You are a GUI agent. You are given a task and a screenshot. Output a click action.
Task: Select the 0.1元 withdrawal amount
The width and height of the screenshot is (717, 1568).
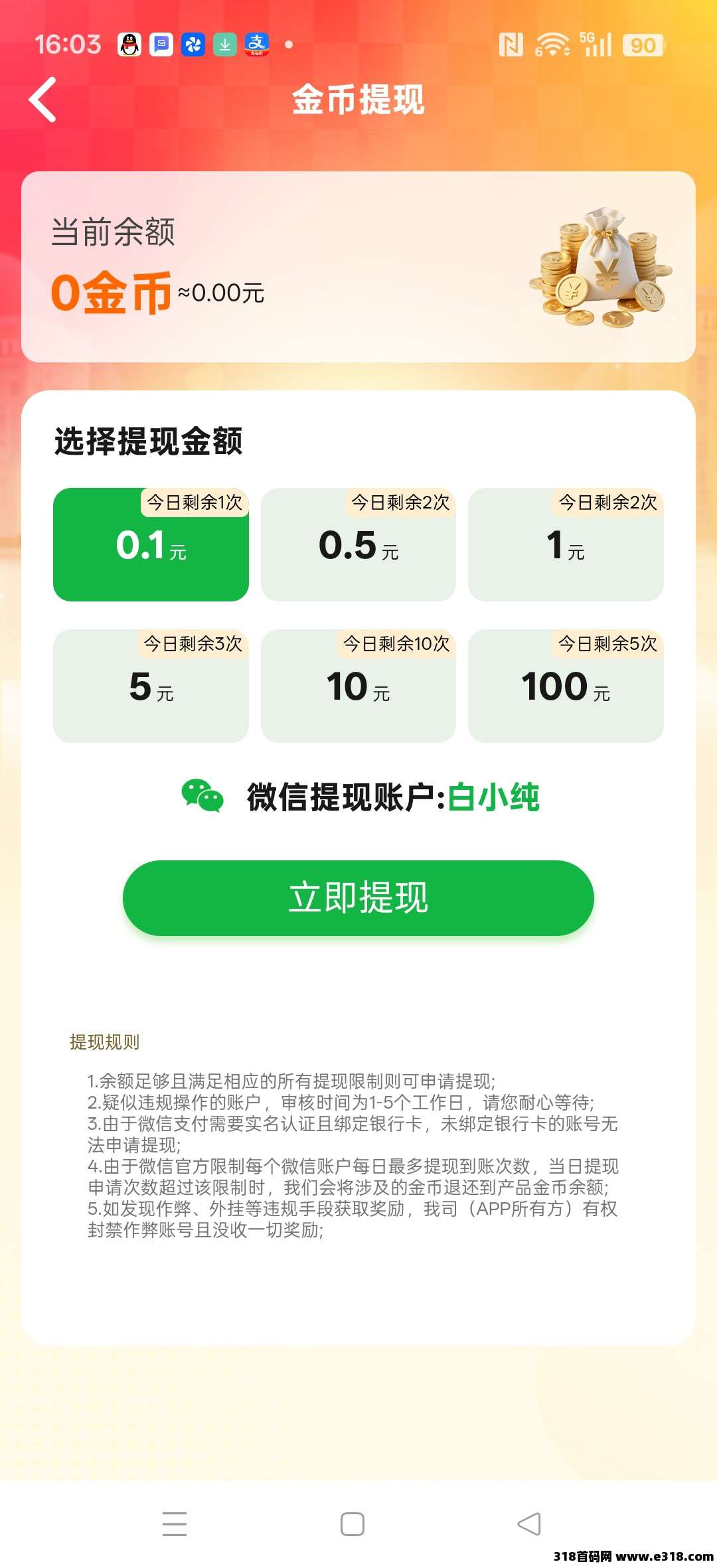[x=151, y=545]
